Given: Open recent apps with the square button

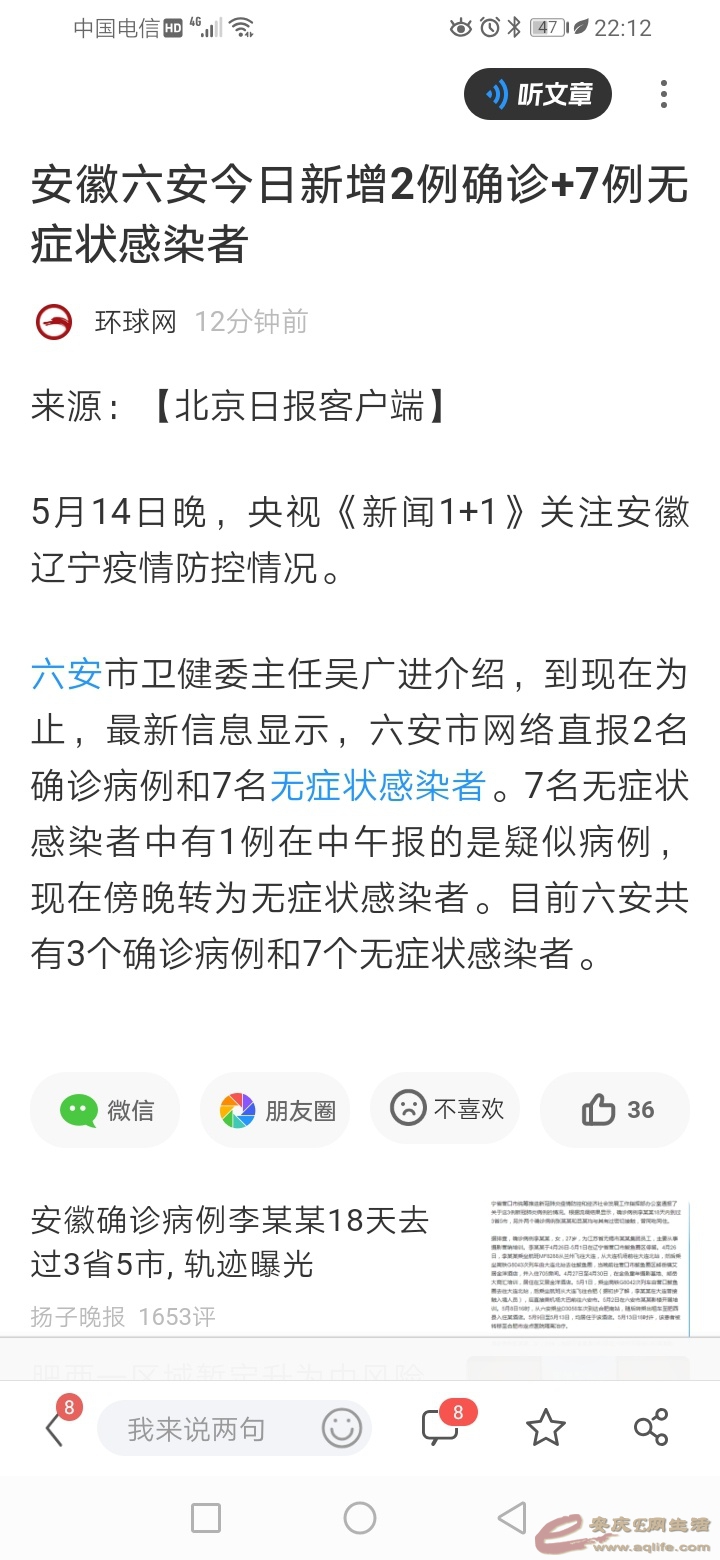Looking at the screenshot, I should click(x=206, y=1518).
